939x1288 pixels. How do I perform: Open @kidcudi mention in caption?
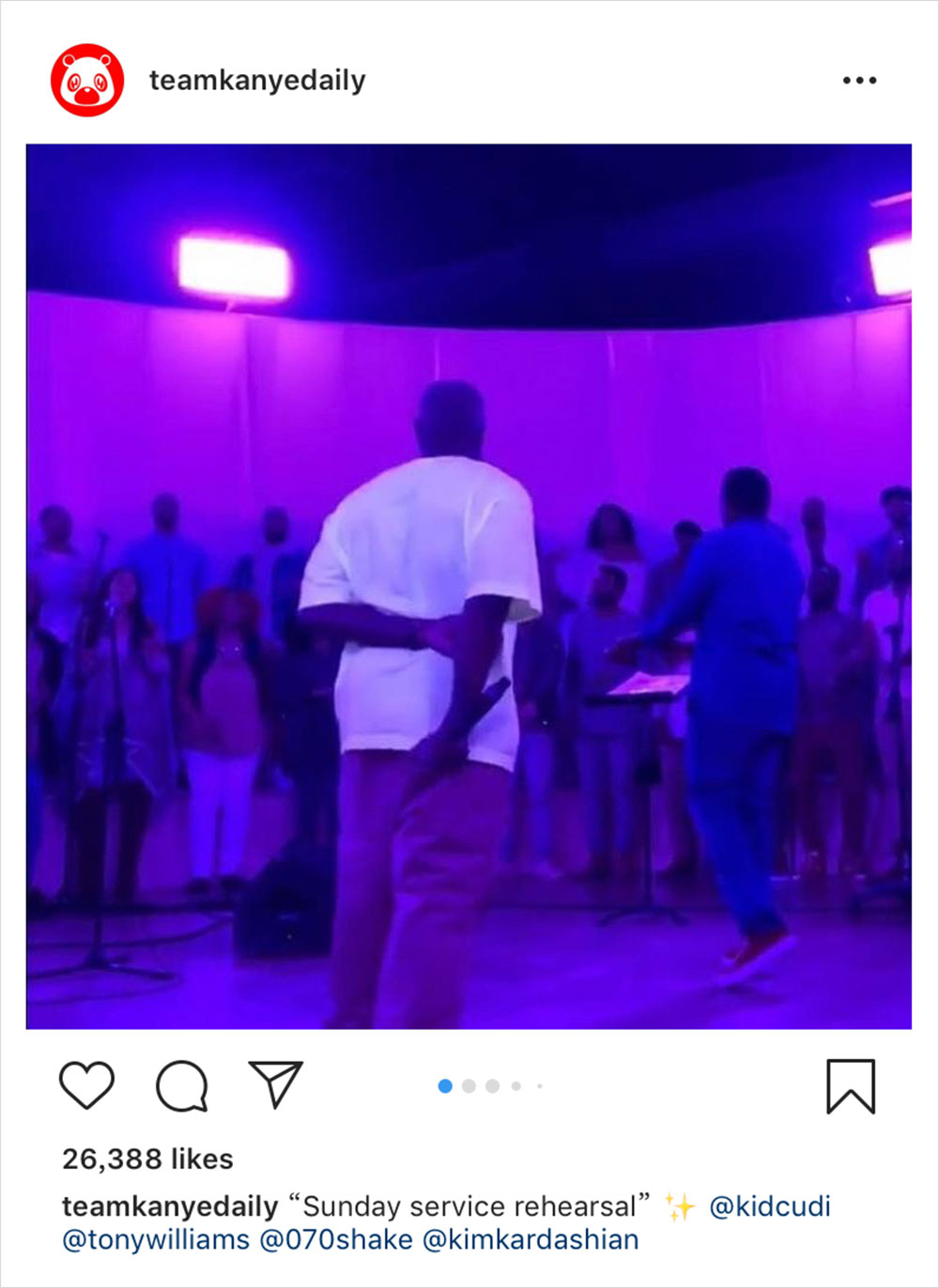coord(769,1206)
